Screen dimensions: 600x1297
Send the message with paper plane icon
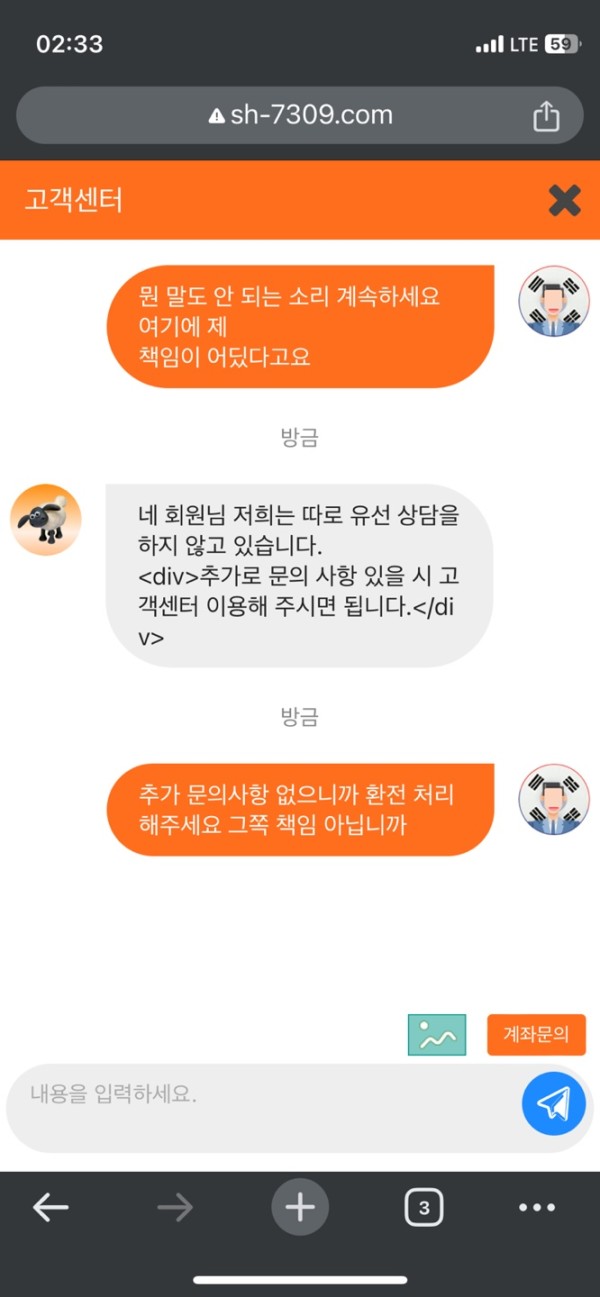click(x=553, y=1103)
